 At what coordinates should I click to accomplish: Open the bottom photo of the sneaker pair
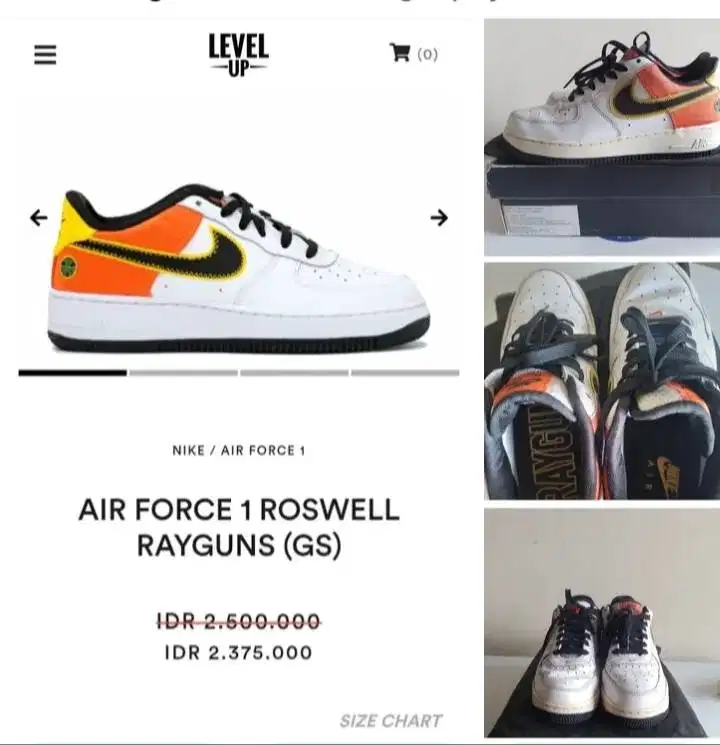(600, 625)
